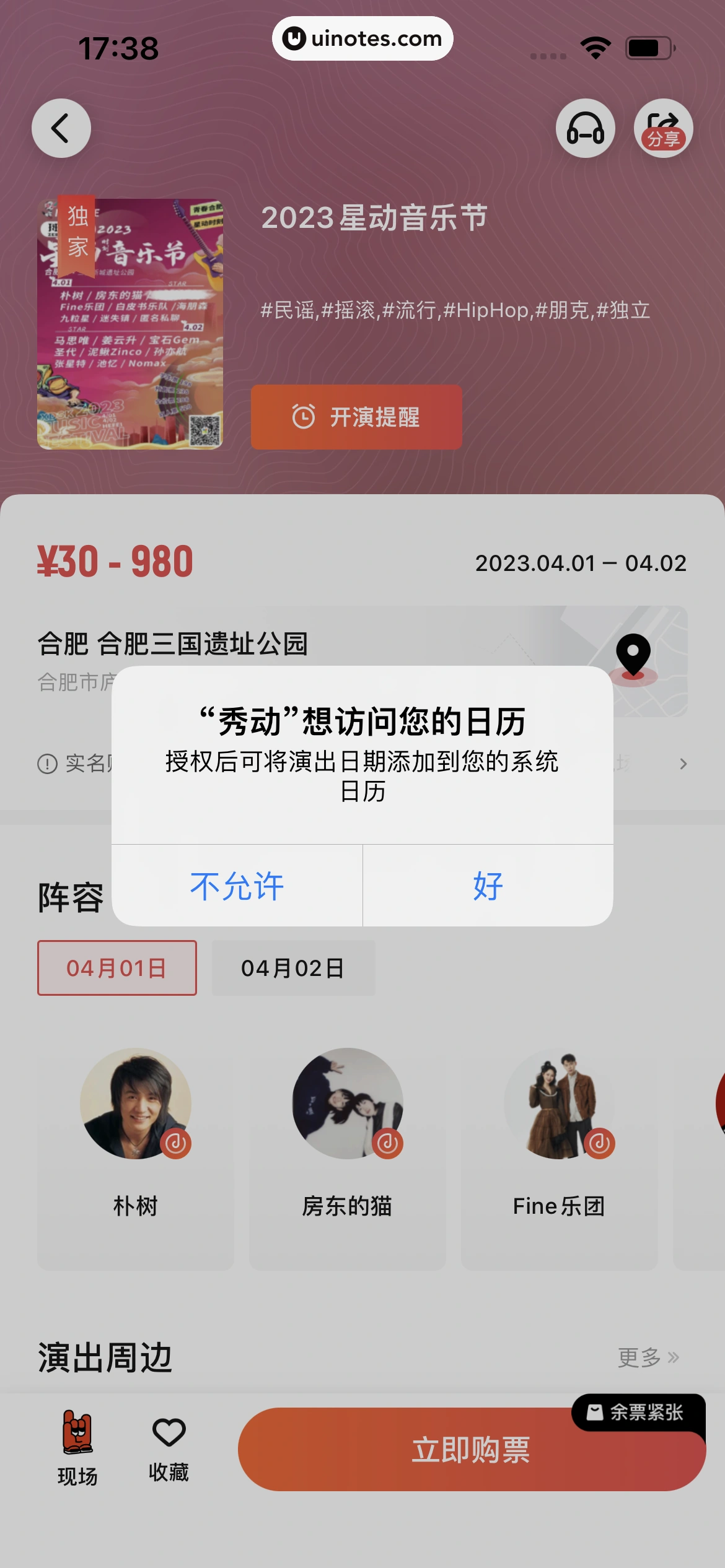The height and width of the screenshot is (1568, 725).
Task: Allow calendar access by tapping 好
Action: click(487, 887)
